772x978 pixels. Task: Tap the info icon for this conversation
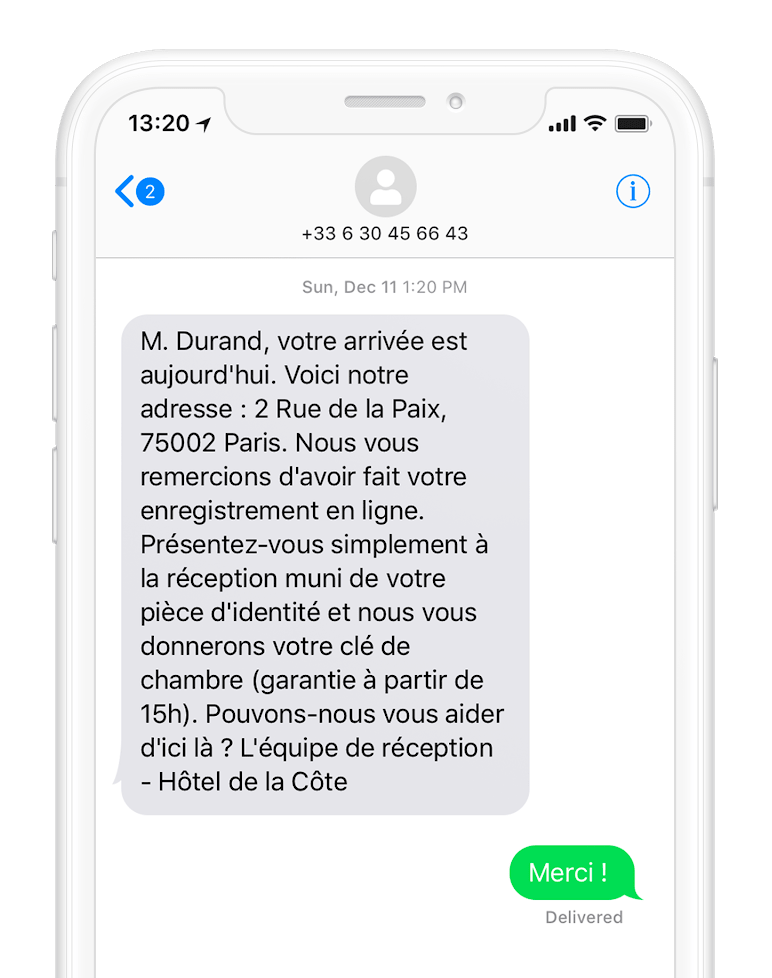click(x=632, y=191)
